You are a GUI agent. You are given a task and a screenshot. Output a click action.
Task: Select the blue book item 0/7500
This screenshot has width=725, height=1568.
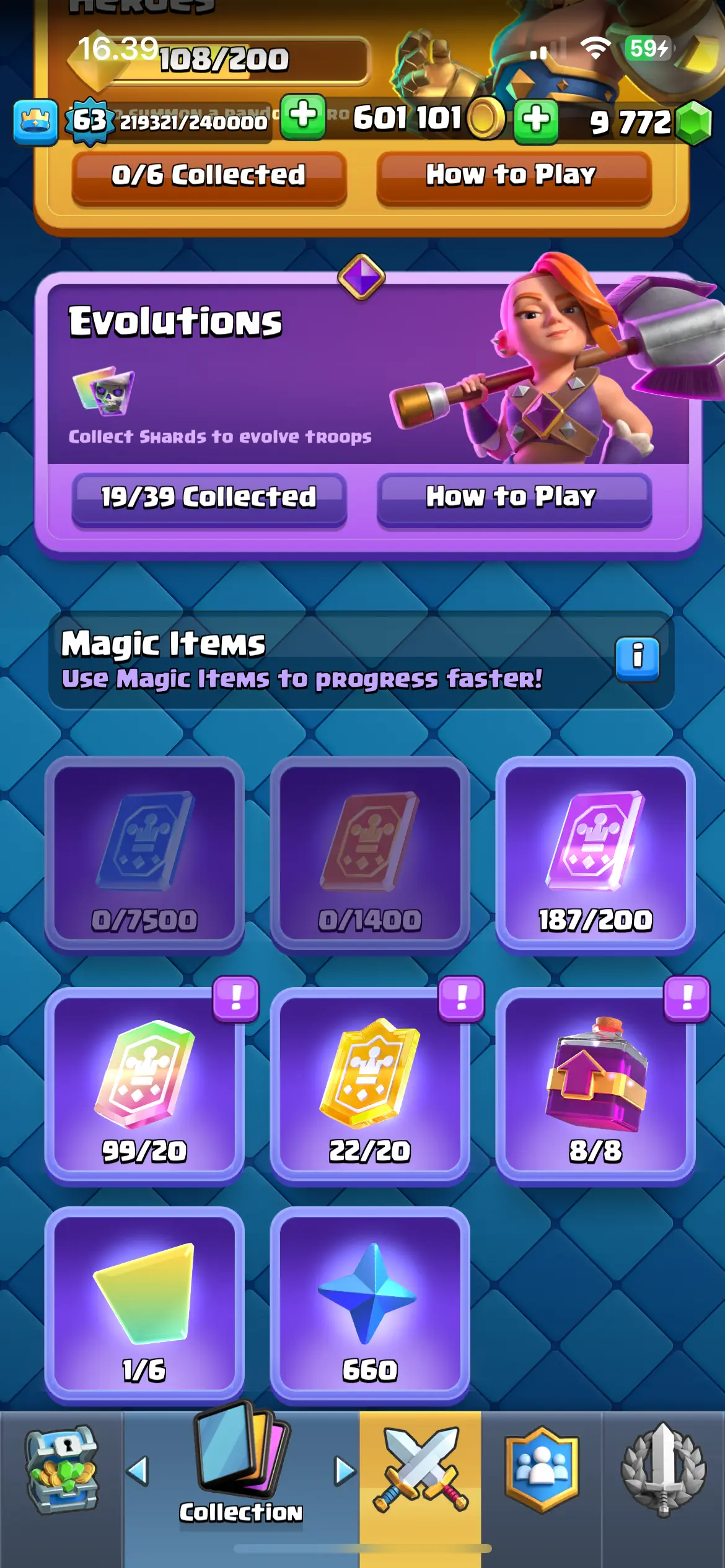pos(144,855)
